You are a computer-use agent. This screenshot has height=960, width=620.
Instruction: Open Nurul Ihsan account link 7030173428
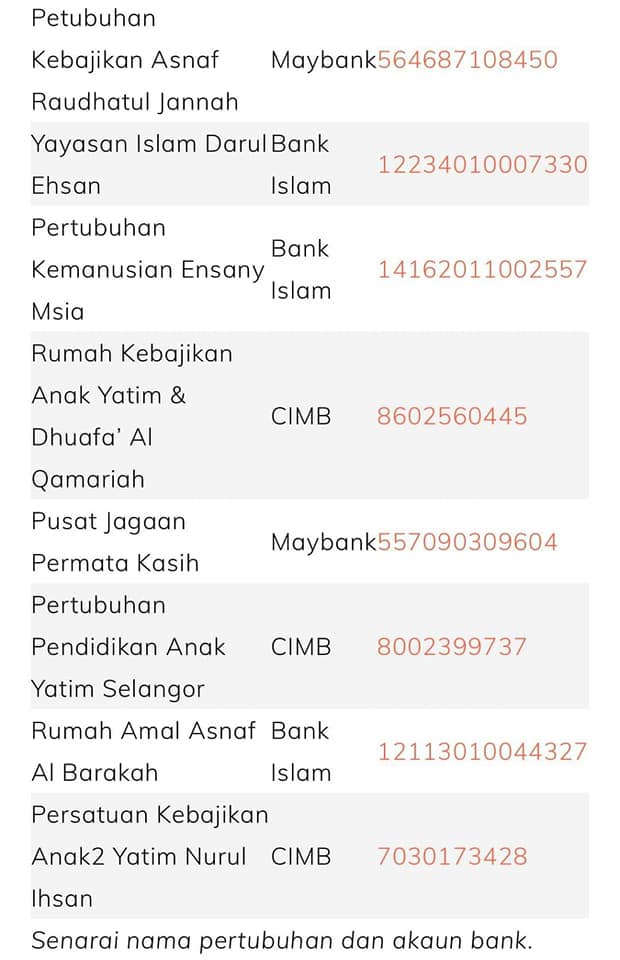[x=452, y=857]
